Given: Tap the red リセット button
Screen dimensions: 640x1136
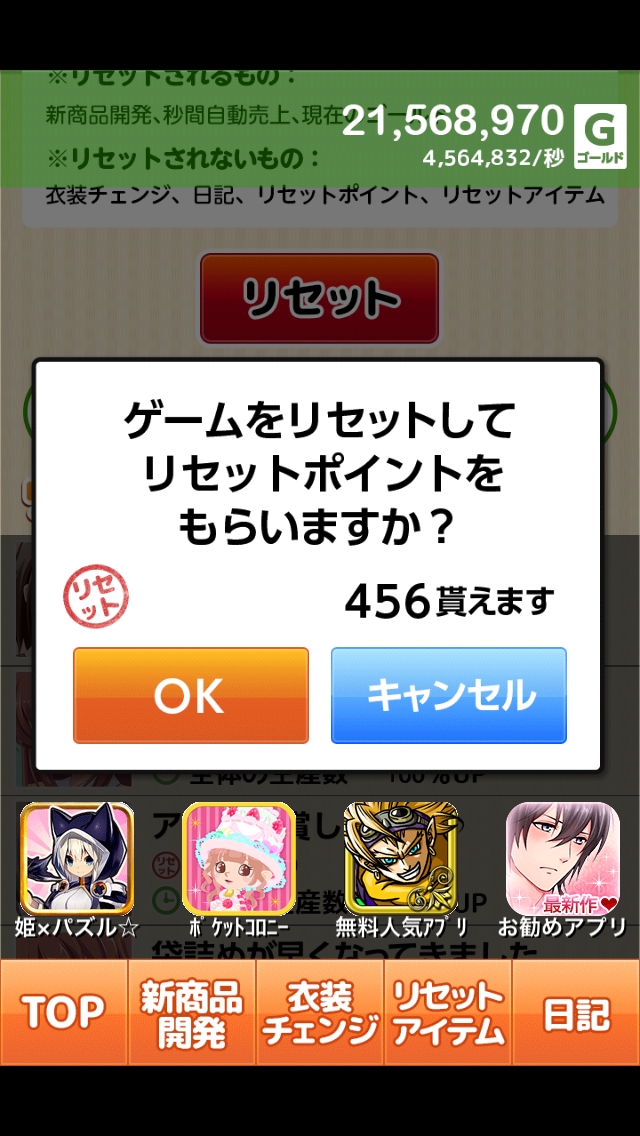Looking at the screenshot, I should pyautogui.click(x=319, y=298).
